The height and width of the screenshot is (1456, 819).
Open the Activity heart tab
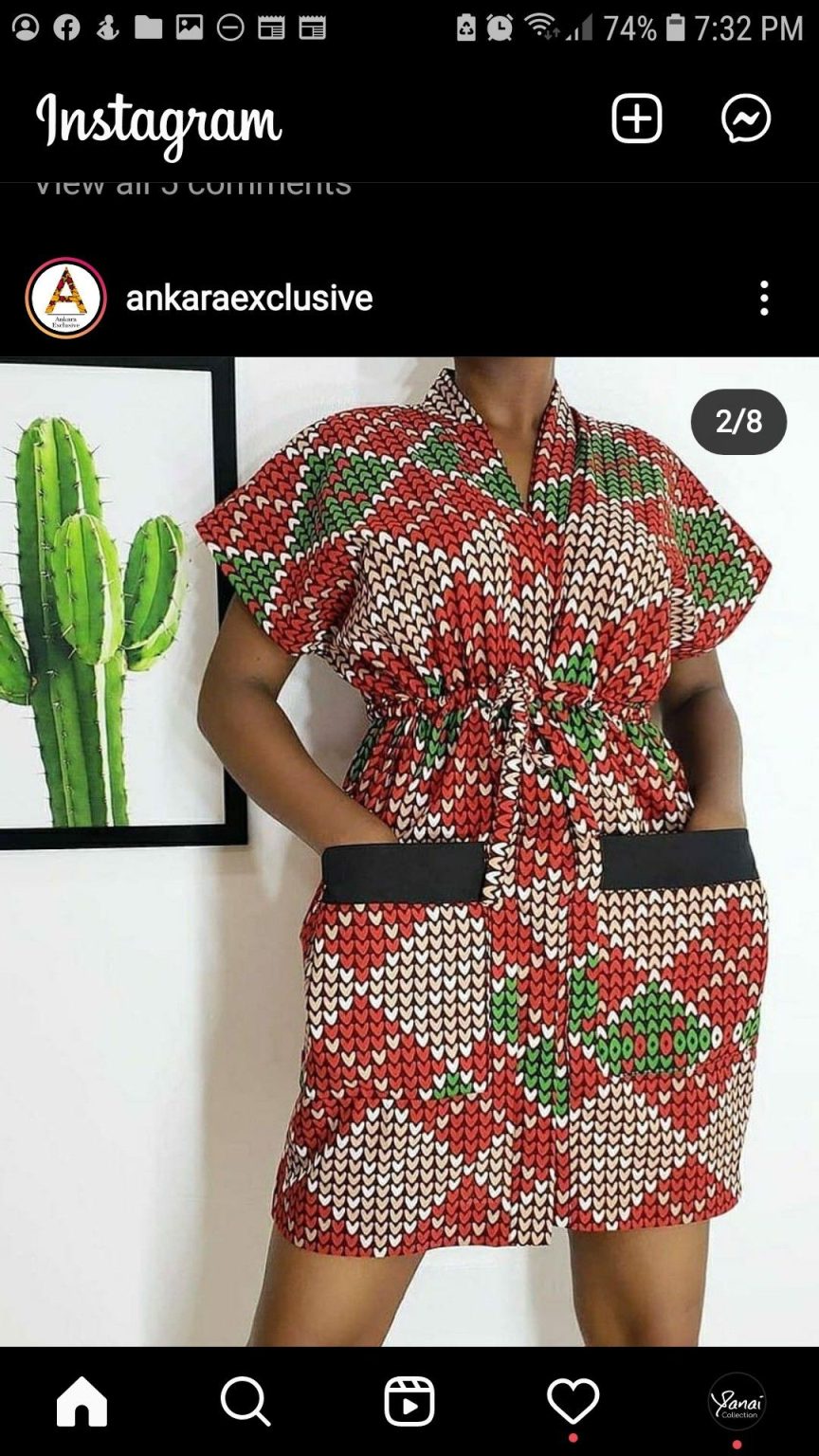point(573,1401)
